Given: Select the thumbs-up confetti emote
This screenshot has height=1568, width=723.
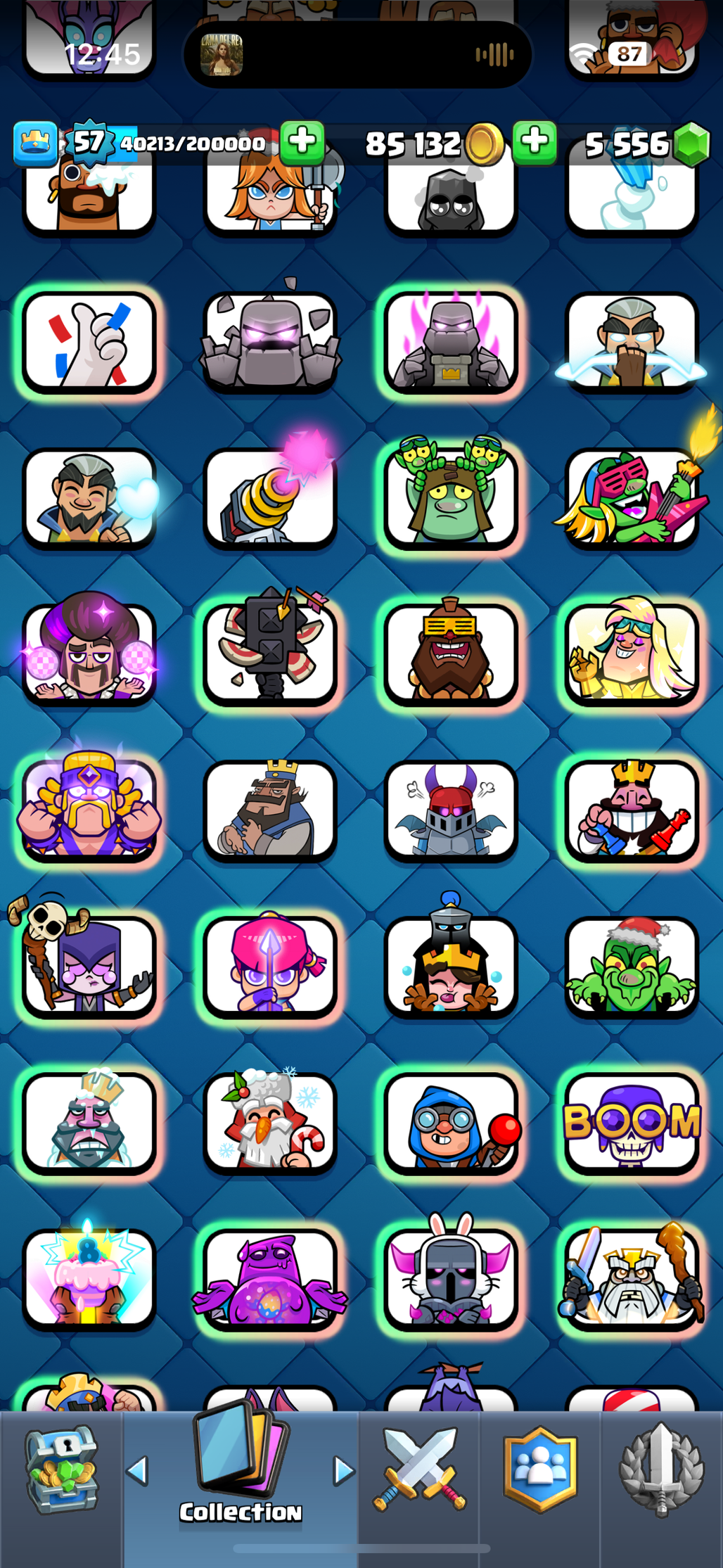Looking at the screenshot, I should pos(89,343).
